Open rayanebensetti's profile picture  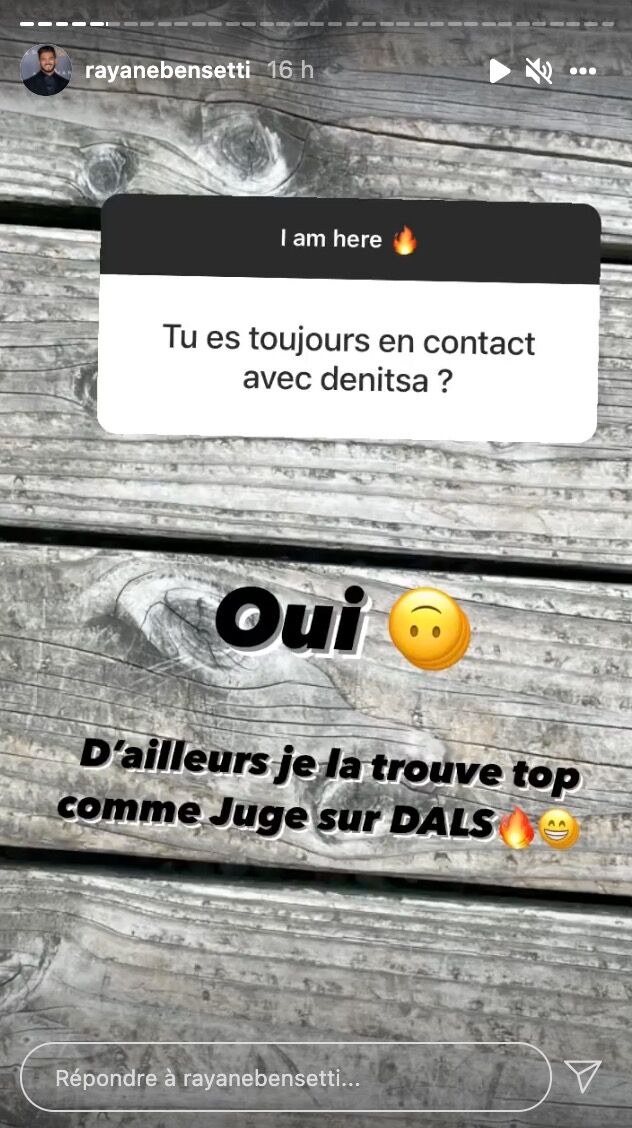point(46,71)
